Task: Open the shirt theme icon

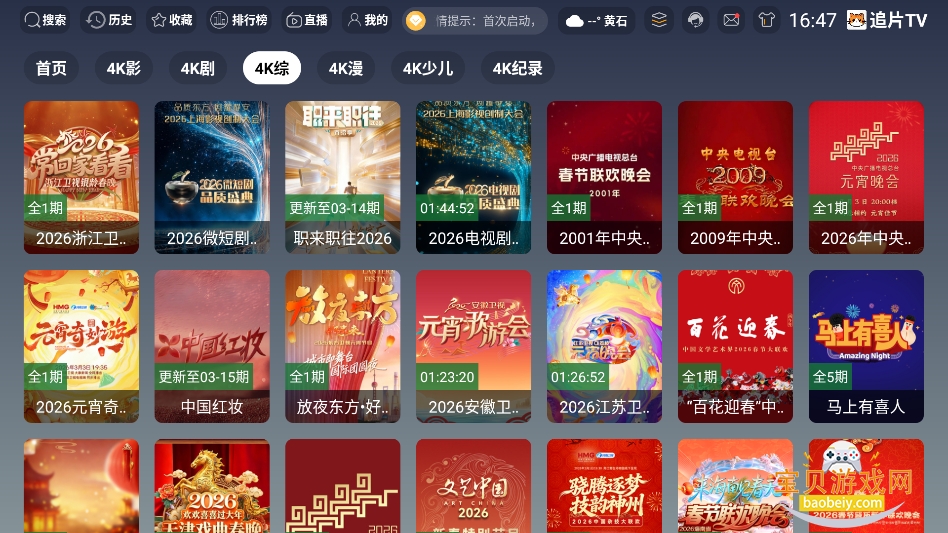Action: (766, 20)
